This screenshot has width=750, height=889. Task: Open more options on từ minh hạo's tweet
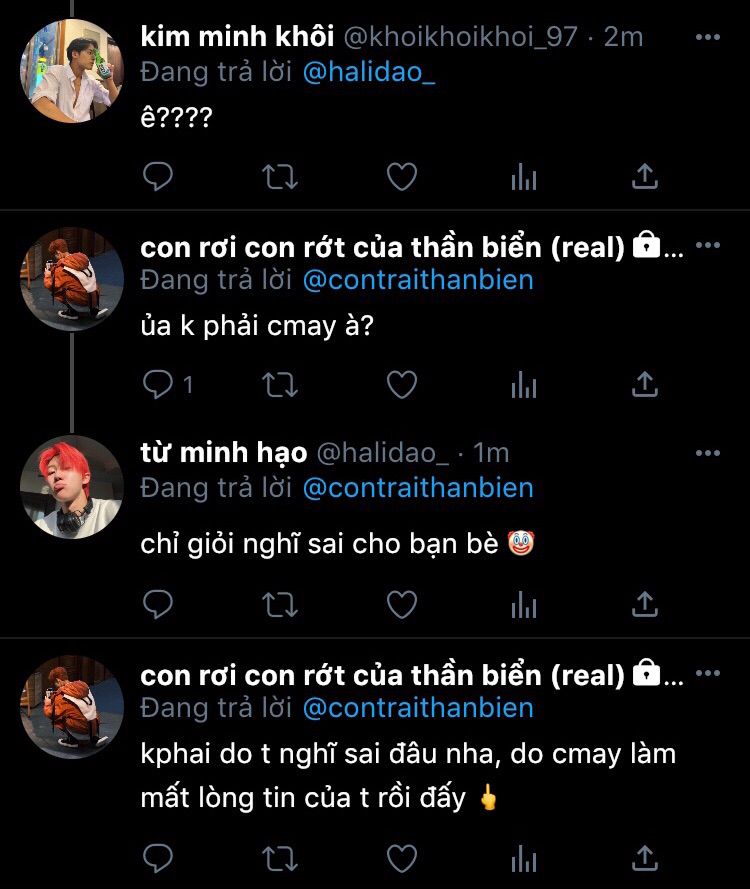pos(707,453)
